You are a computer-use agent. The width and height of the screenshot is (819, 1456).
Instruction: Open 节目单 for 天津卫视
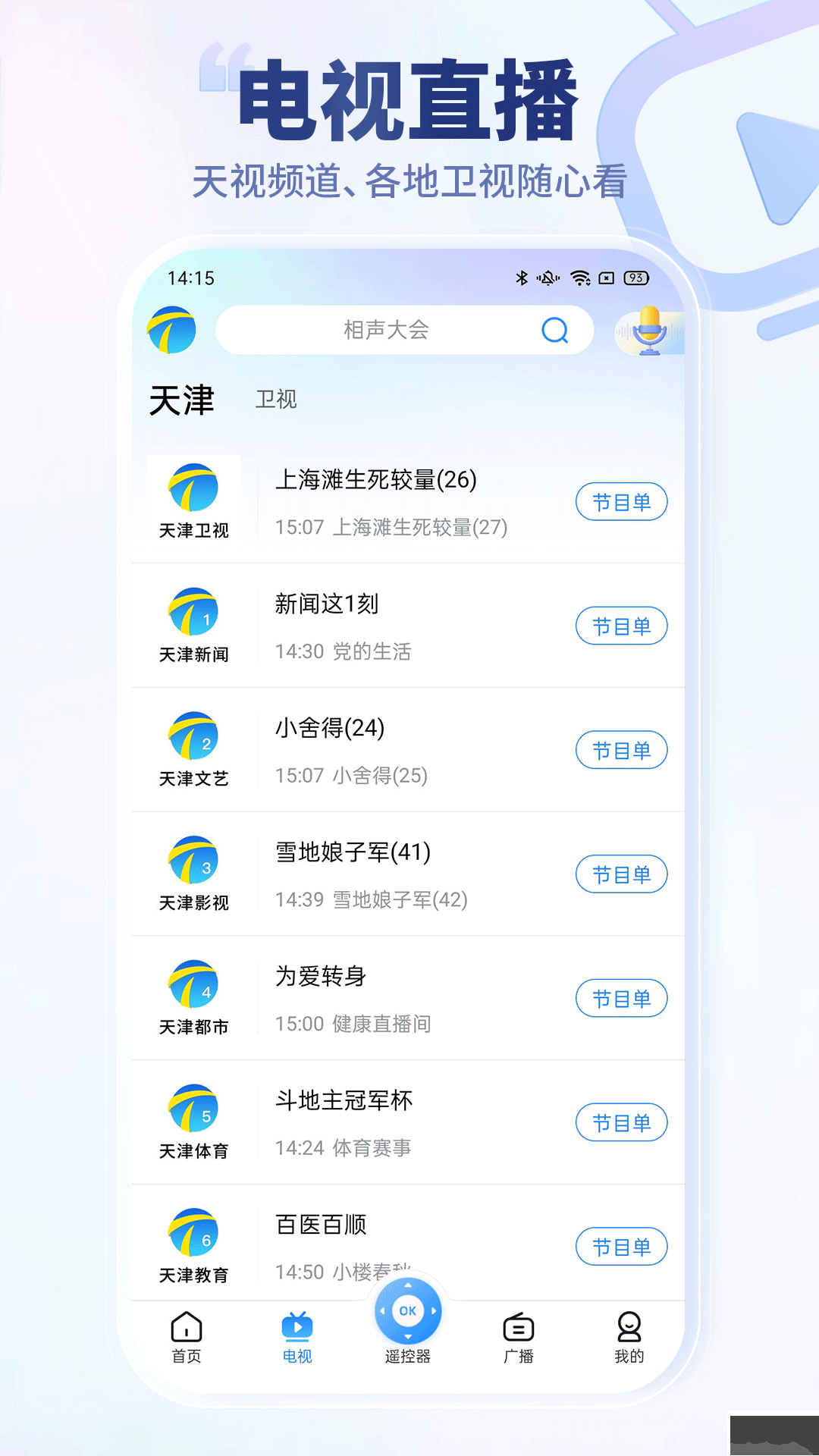pos(621,501)
